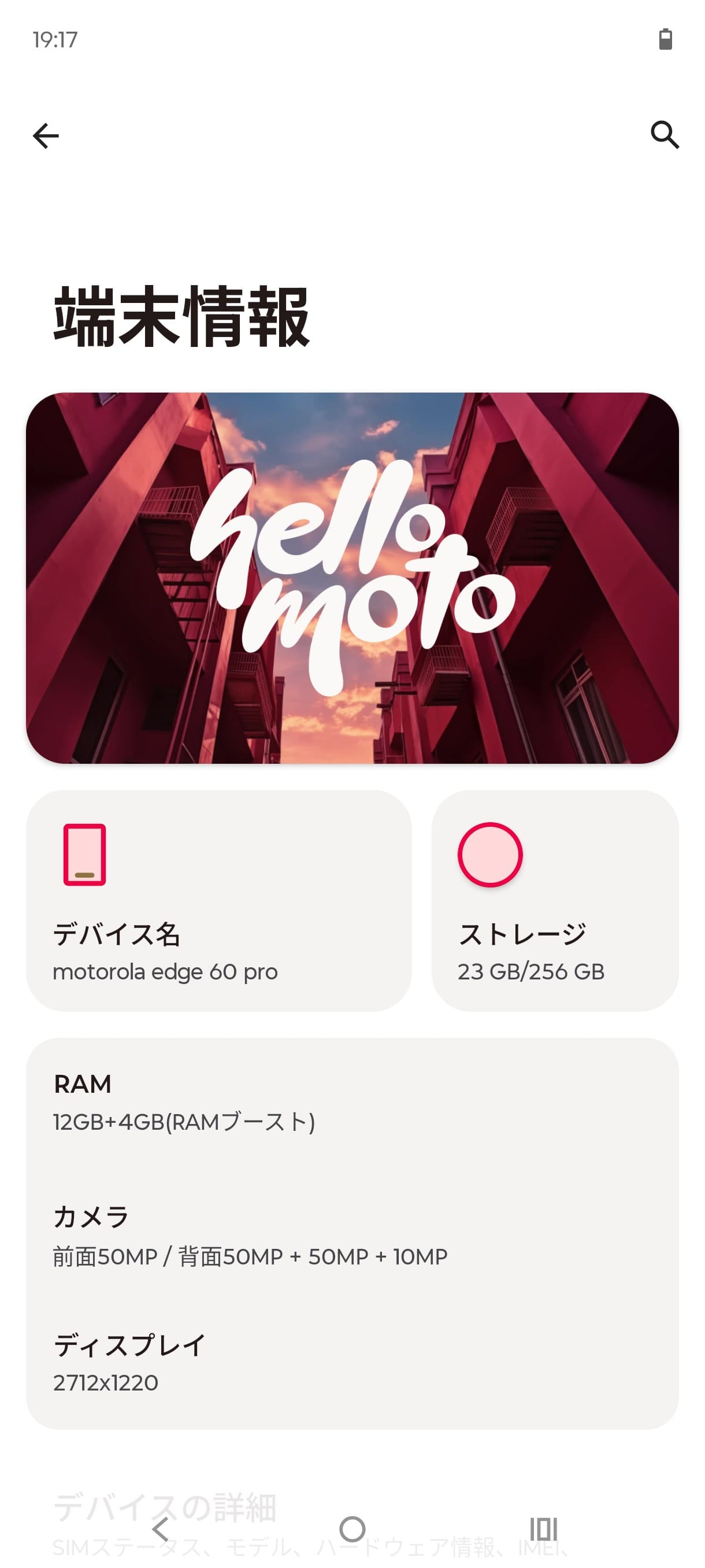
Task: Open the デバイス名 card
Action: coord(218,900)
